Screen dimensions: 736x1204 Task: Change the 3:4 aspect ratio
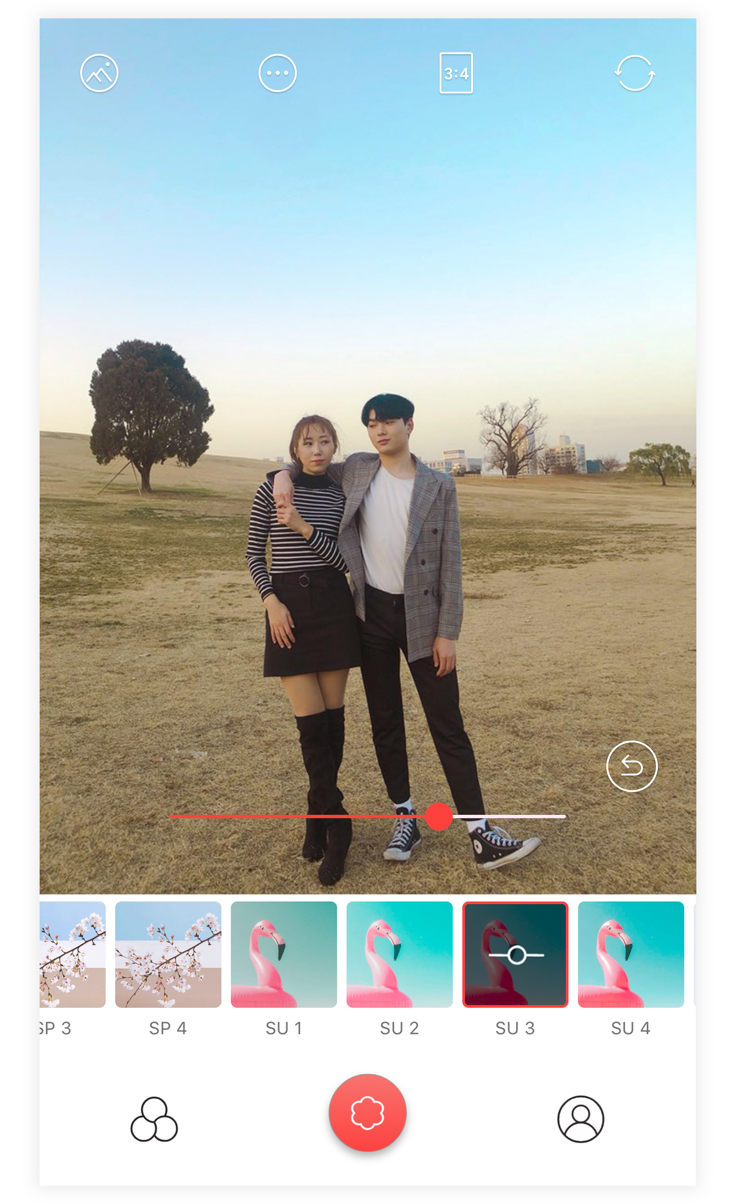point(456,73)
